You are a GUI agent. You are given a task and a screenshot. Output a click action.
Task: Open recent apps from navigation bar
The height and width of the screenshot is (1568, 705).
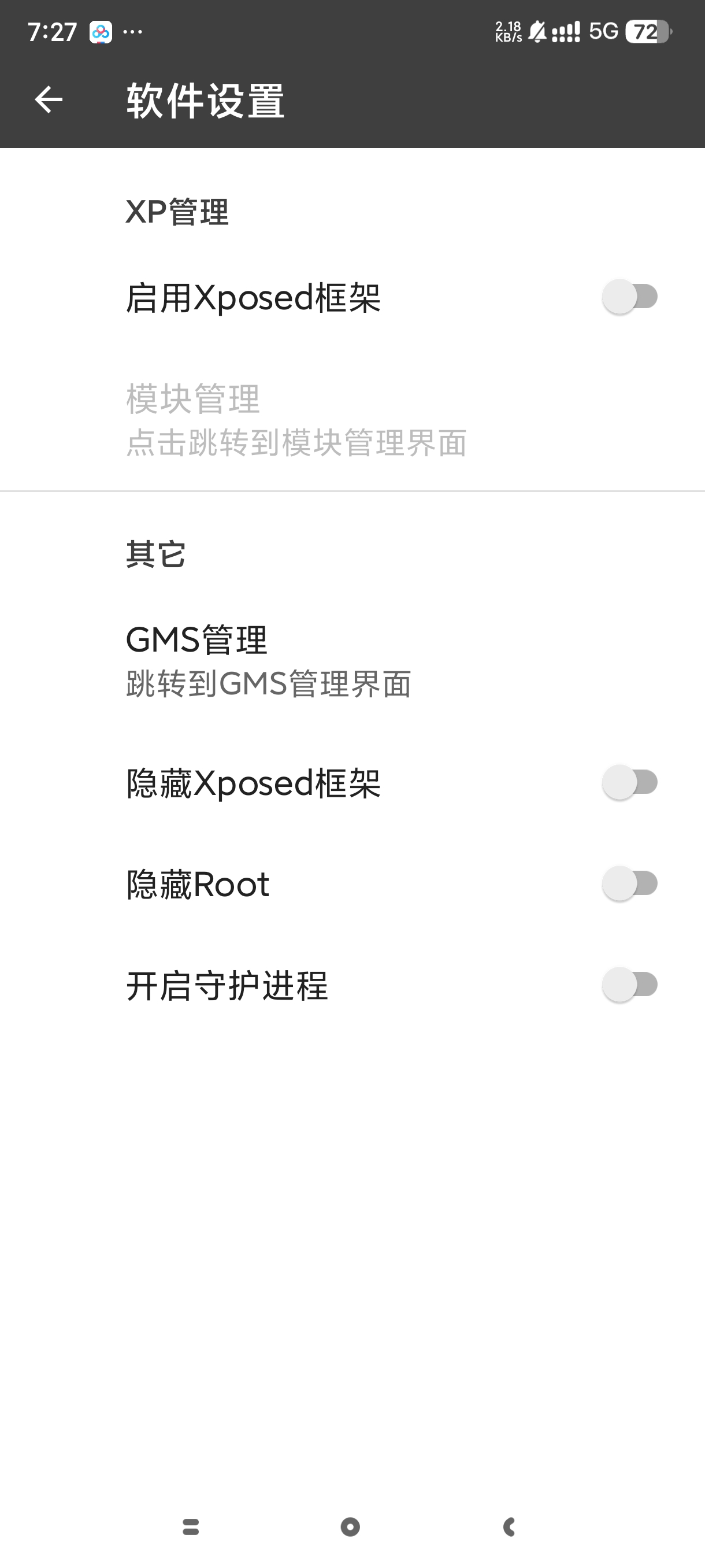tap(191, 1526)
